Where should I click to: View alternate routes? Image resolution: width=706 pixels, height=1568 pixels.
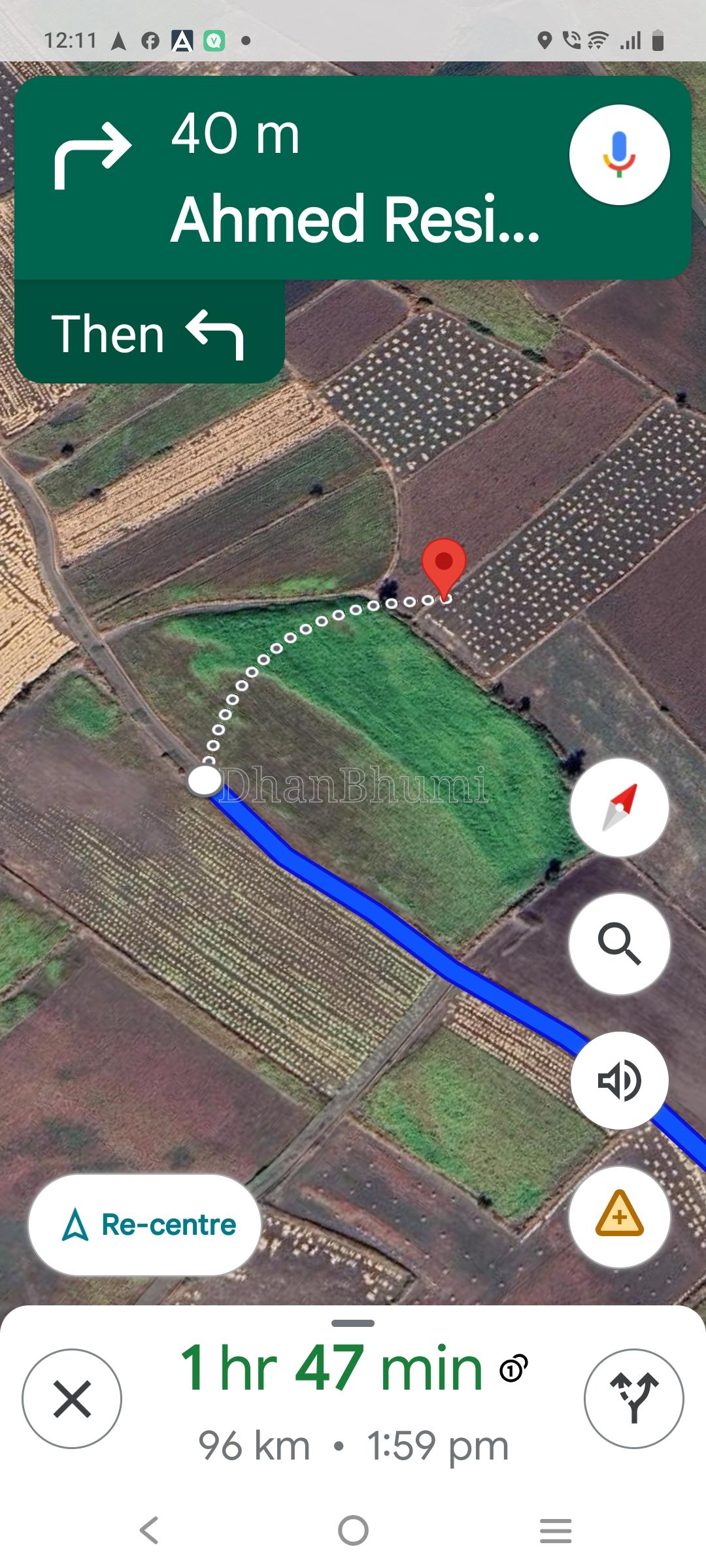(x=633, y=1399)
